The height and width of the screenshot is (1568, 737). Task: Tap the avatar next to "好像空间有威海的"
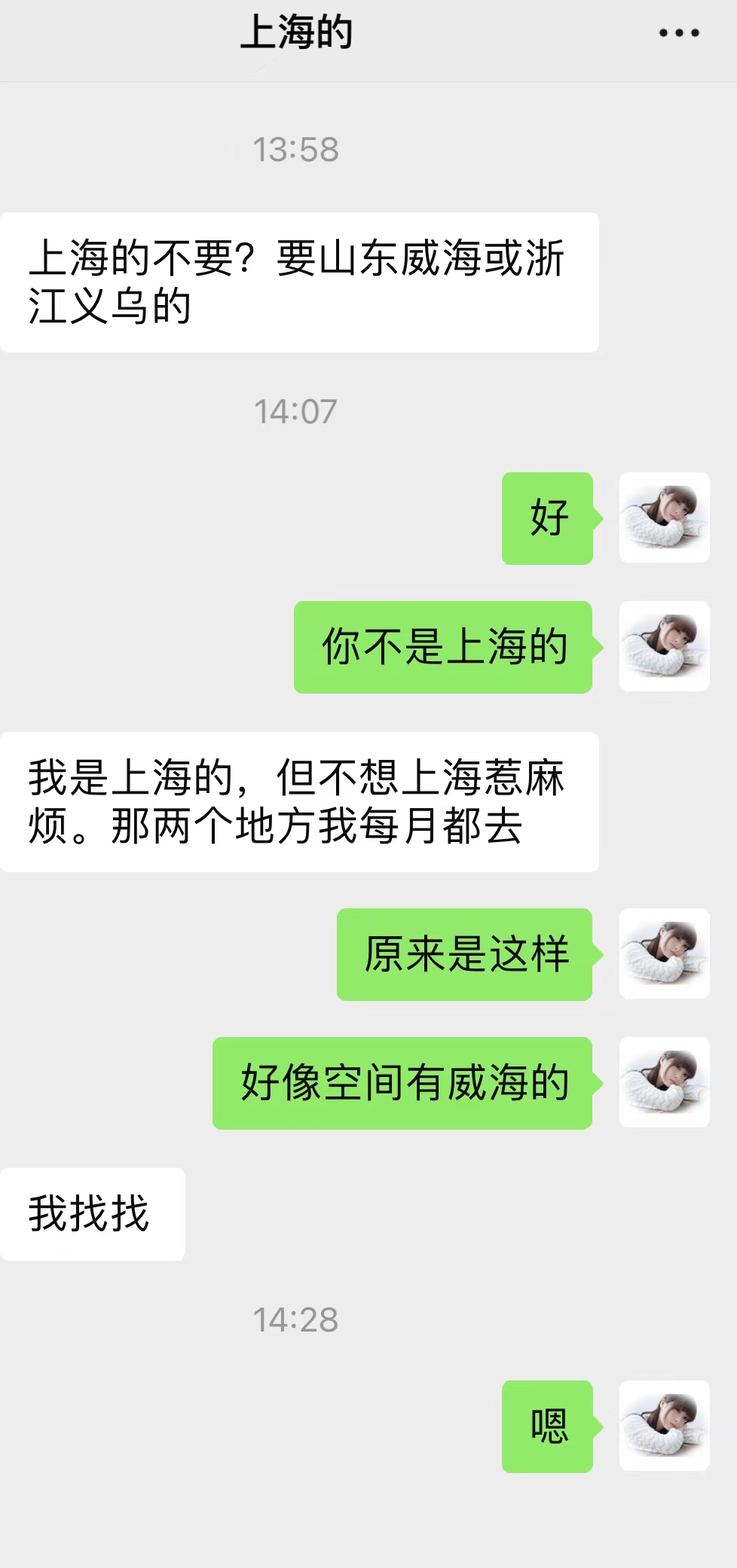[664, 1082]
